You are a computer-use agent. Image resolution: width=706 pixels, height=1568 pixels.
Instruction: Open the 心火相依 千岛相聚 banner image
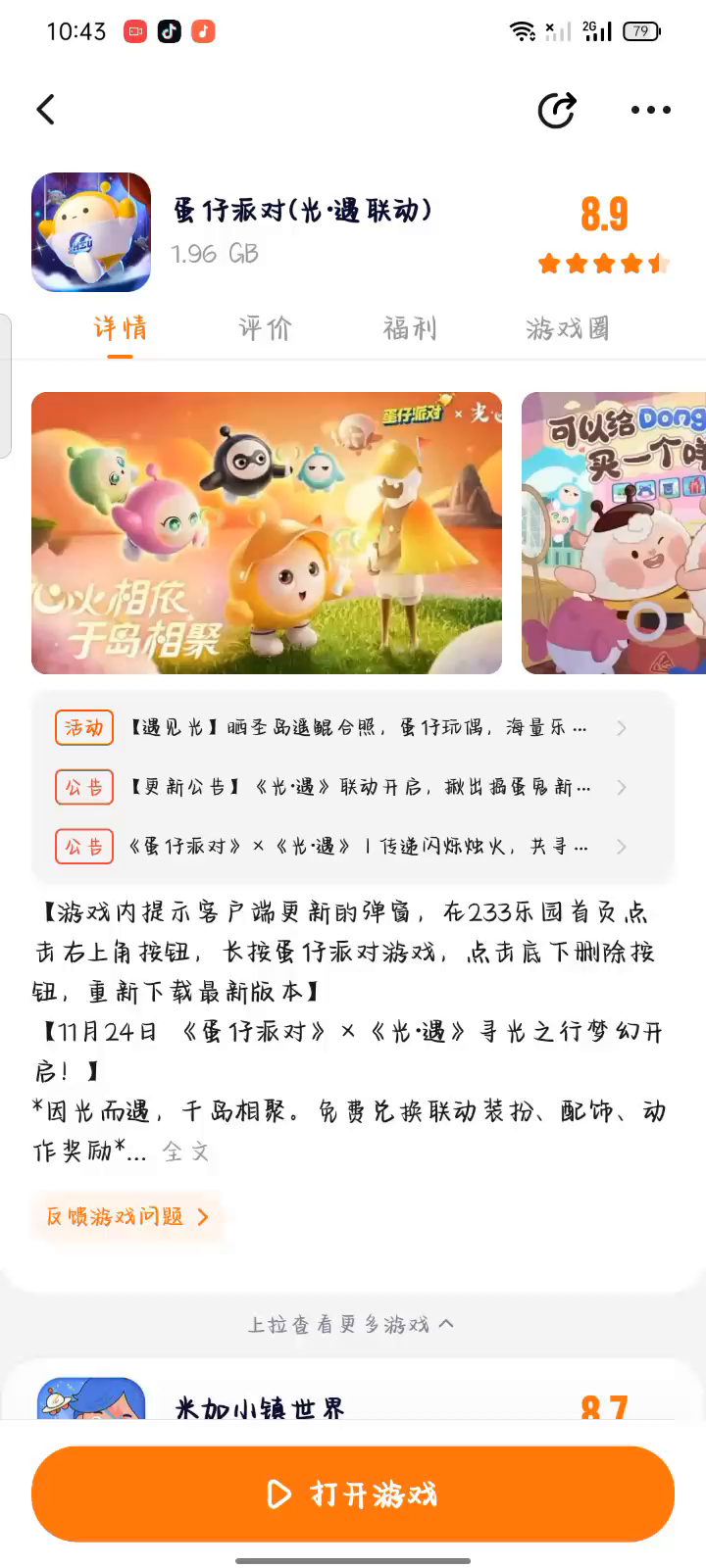pyautogui.click(x=267, y=533)
